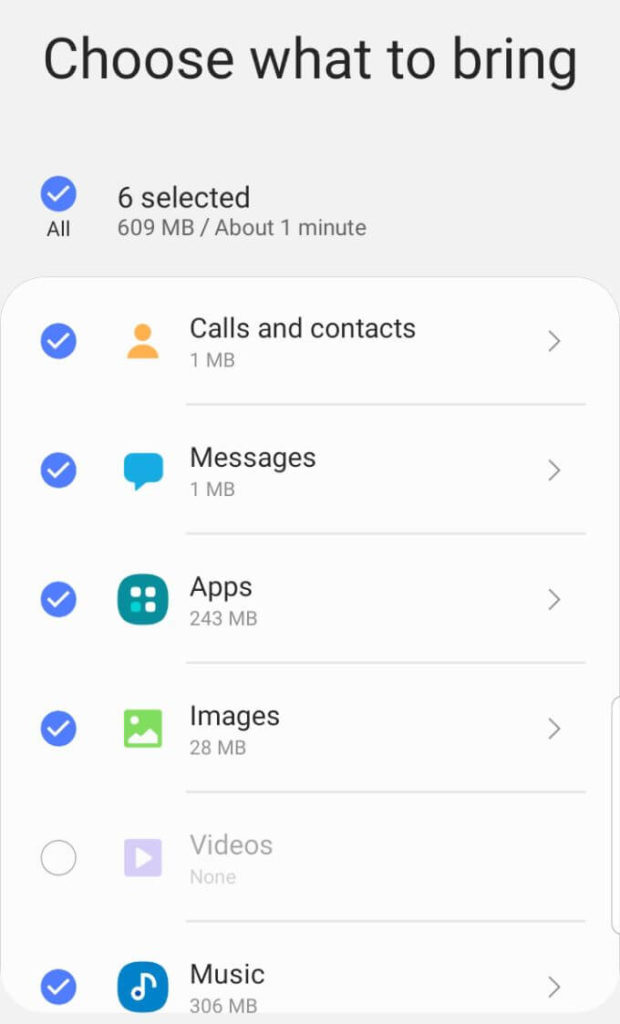Deselect the Music checkbox
Image resolution: width=620 pixels, height=1024 pixels.
click(x=58, y=987)
